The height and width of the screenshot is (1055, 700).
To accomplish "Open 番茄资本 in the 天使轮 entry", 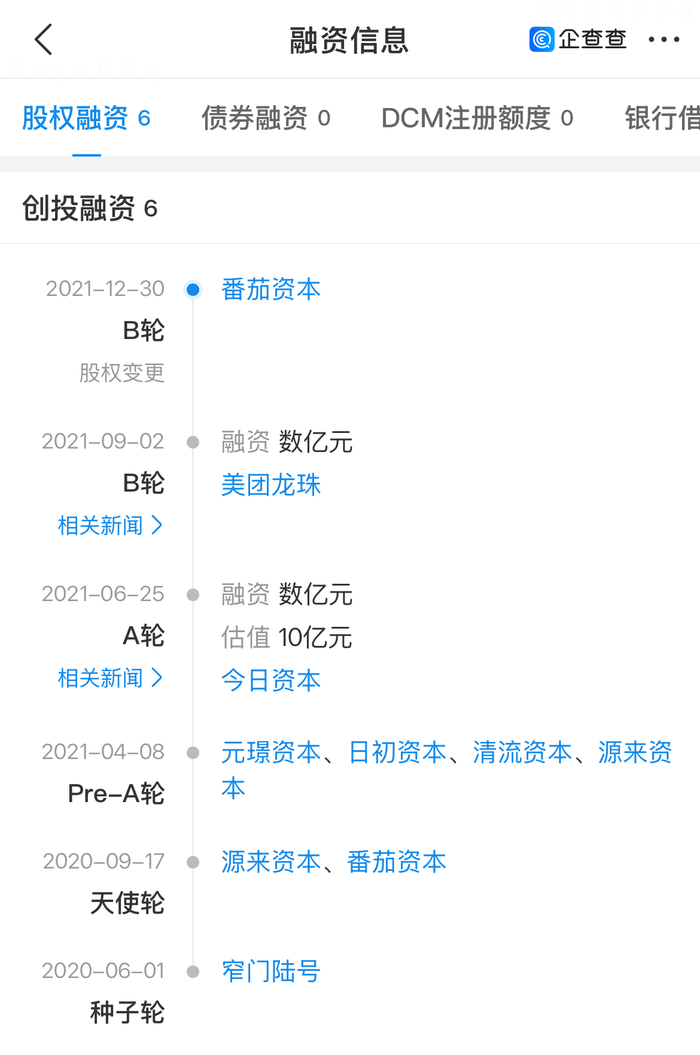I will (397, 862).
